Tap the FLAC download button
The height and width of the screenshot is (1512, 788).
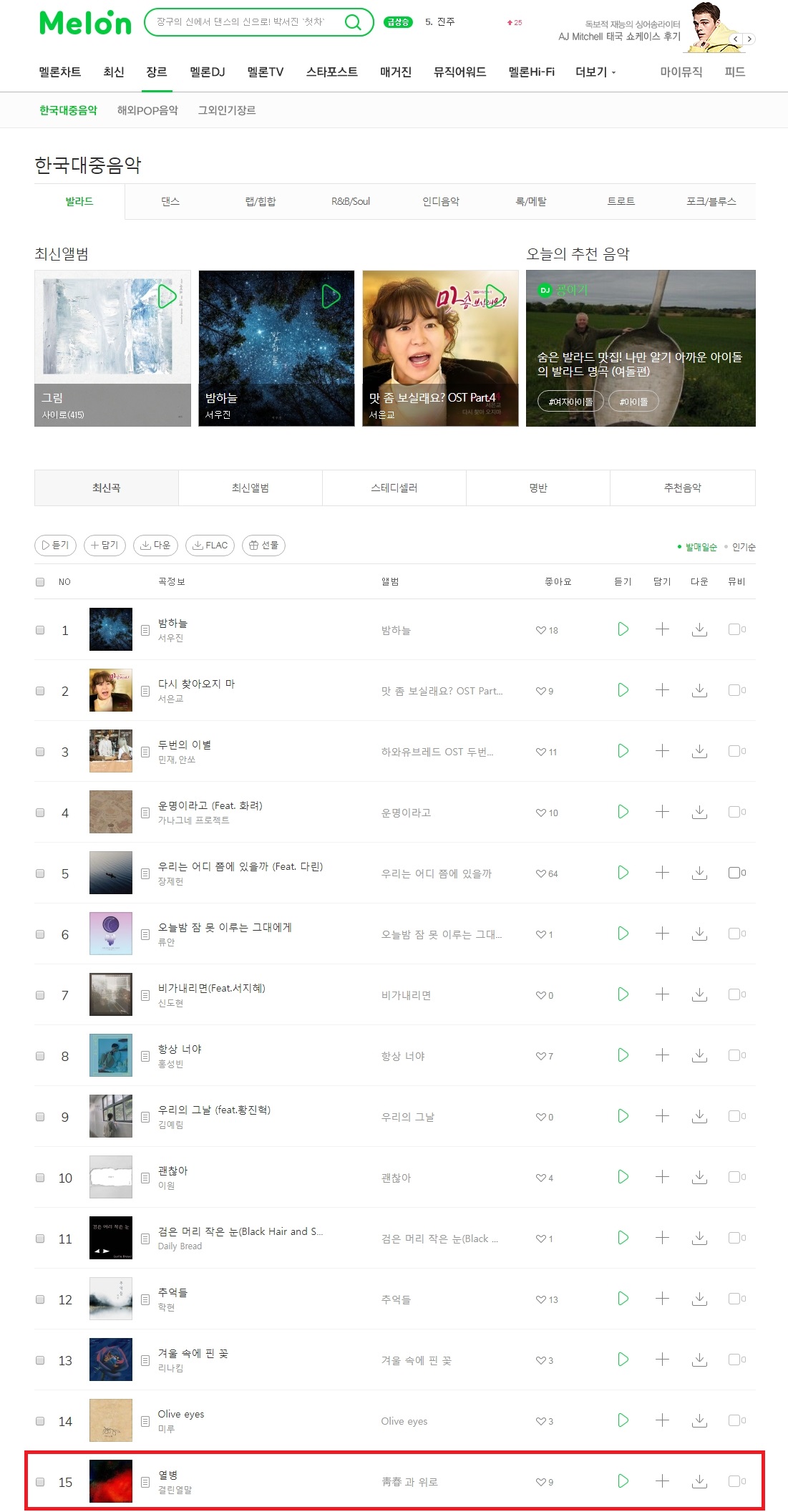click(210, 546)
